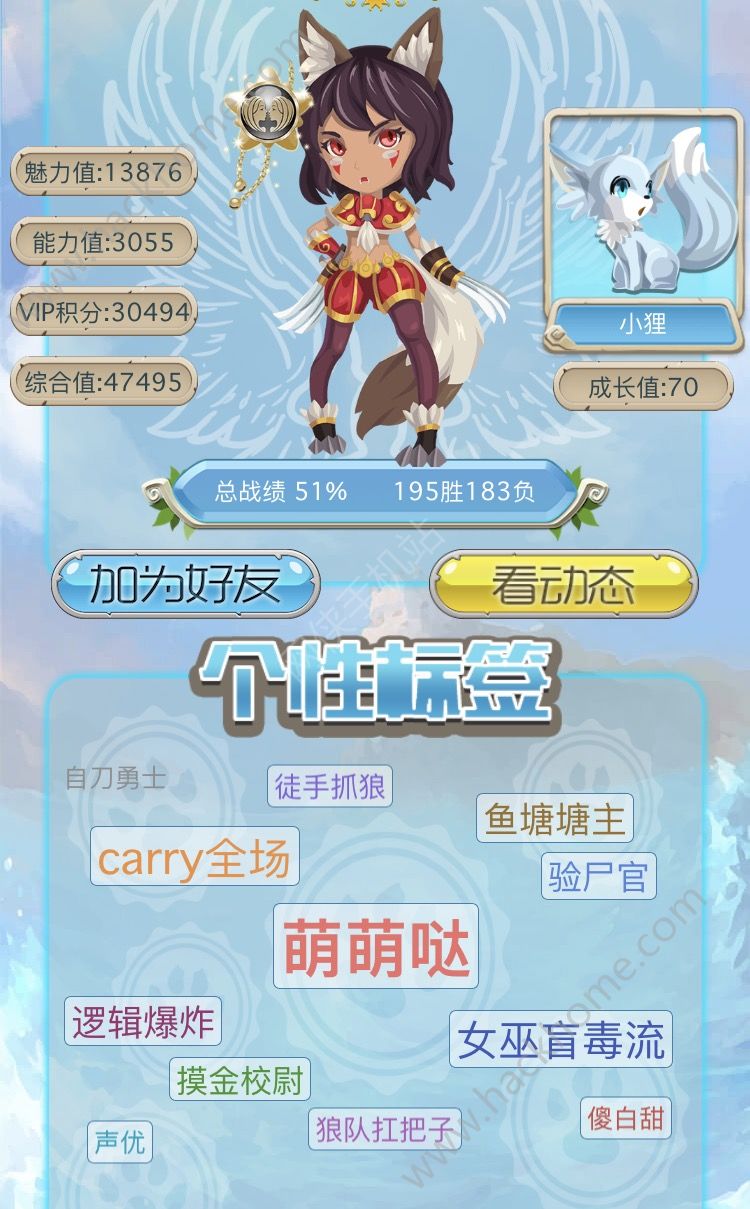The width and height of the screenshot is (750, 1209).
Task: Open 看动态 to view moments
Action: coord(563,584)
